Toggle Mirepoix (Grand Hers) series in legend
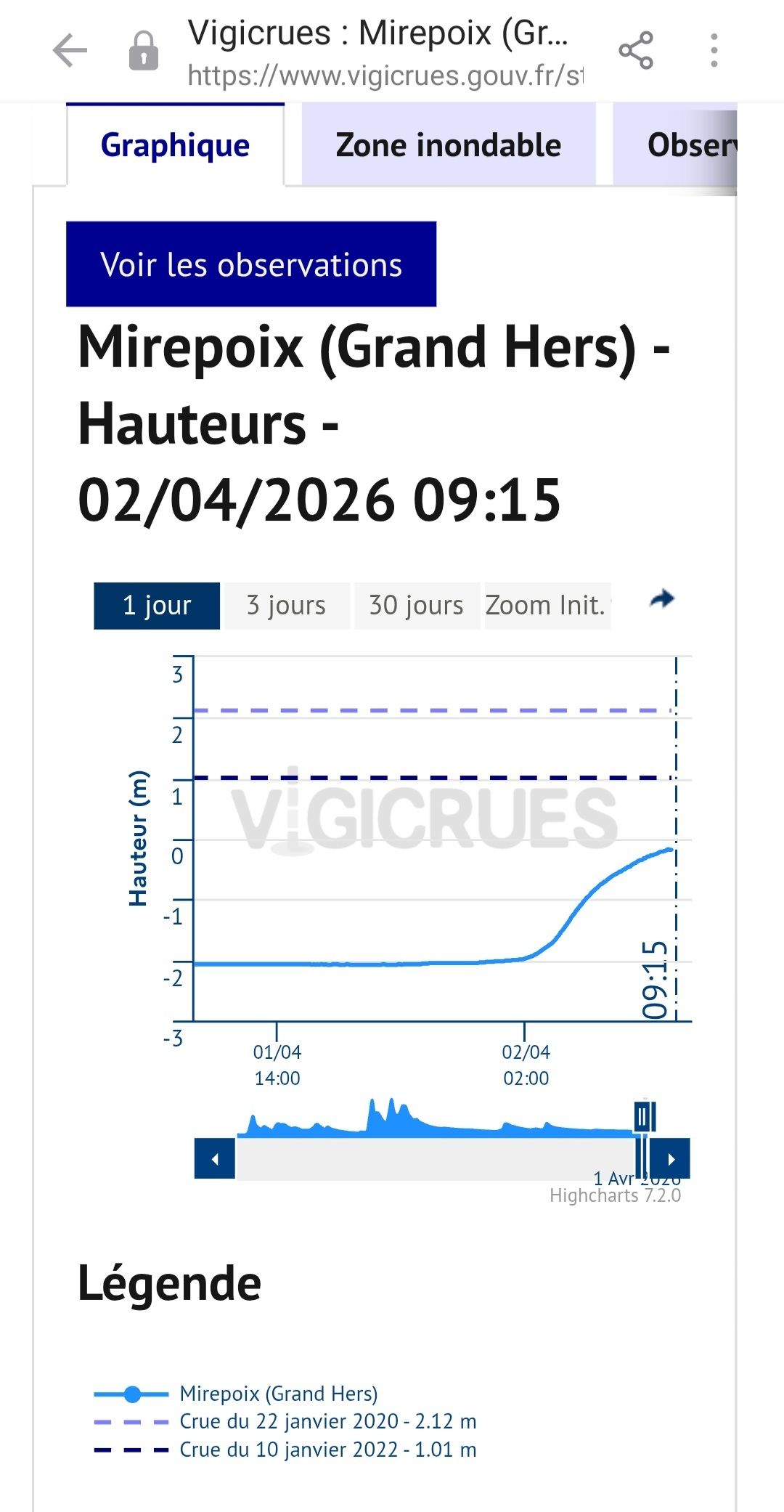 point(236,1394)
